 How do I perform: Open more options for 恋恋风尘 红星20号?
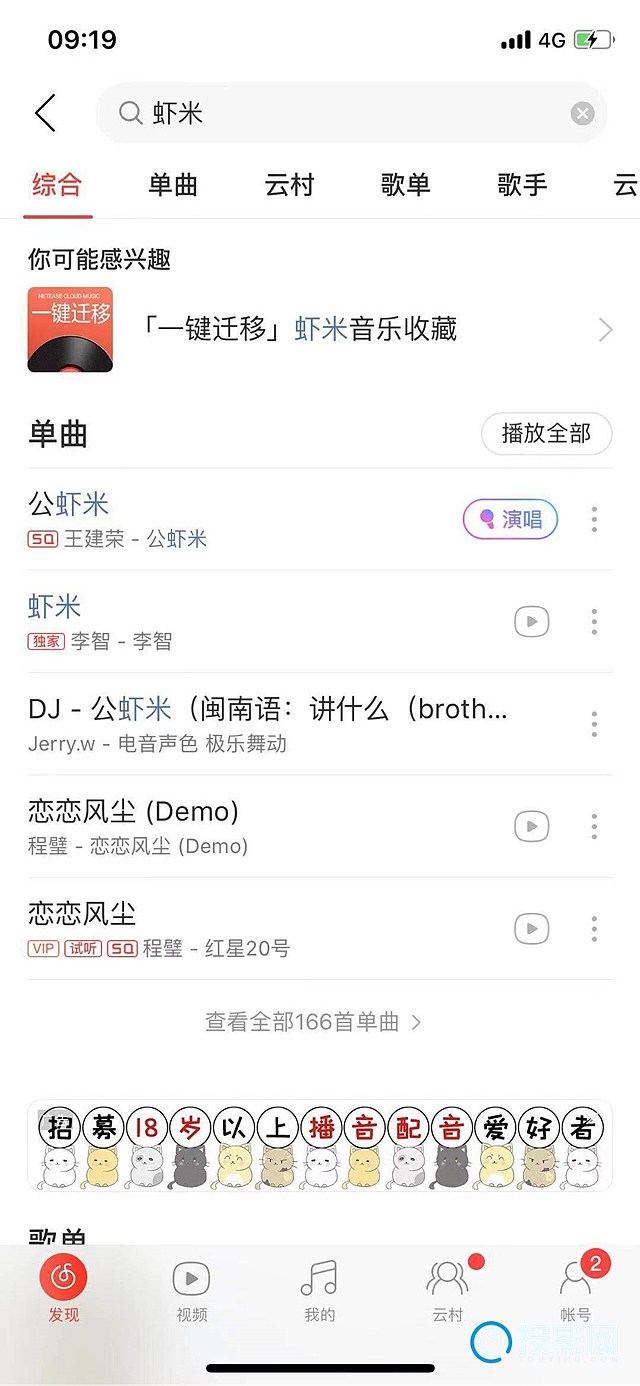click(x=594, y=929)
